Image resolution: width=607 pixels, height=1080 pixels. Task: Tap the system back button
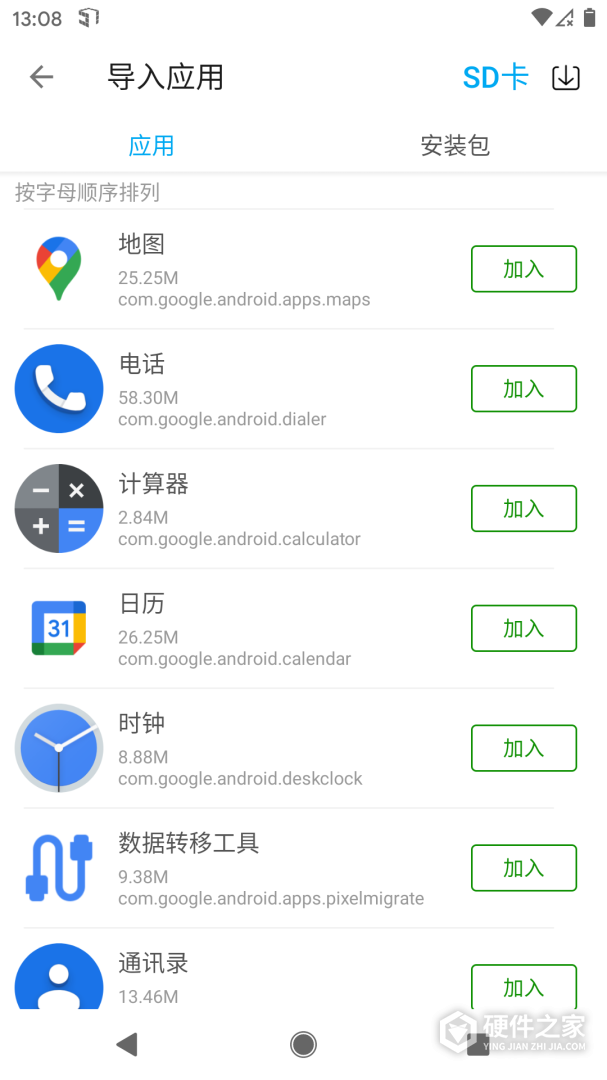127,1045
